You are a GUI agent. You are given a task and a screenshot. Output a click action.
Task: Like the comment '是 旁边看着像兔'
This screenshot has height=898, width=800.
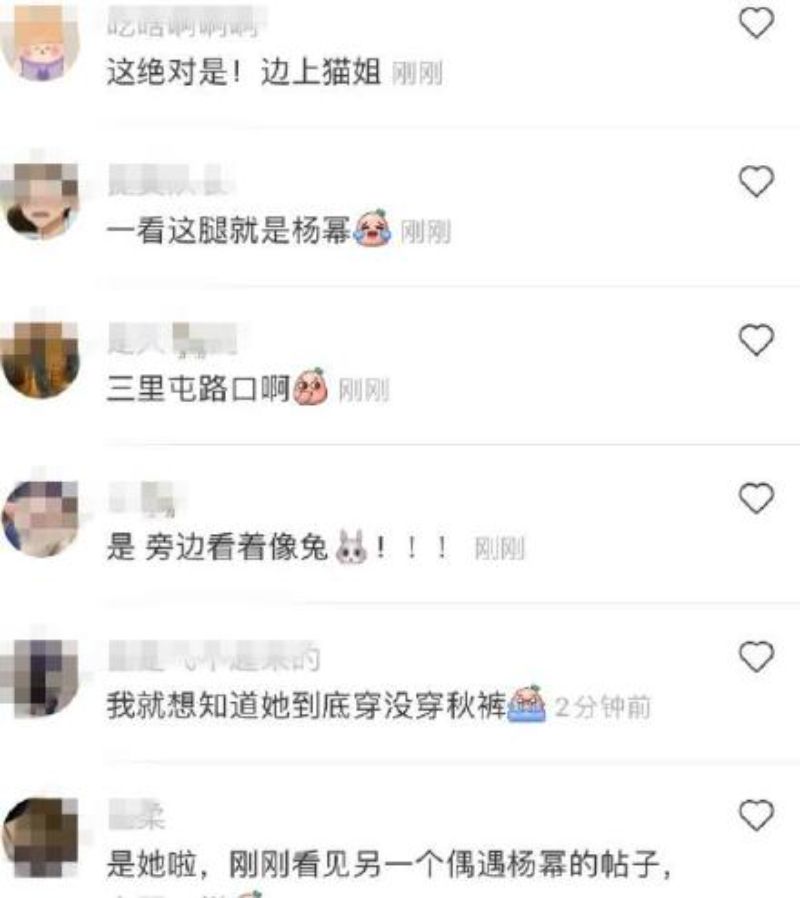756,498
